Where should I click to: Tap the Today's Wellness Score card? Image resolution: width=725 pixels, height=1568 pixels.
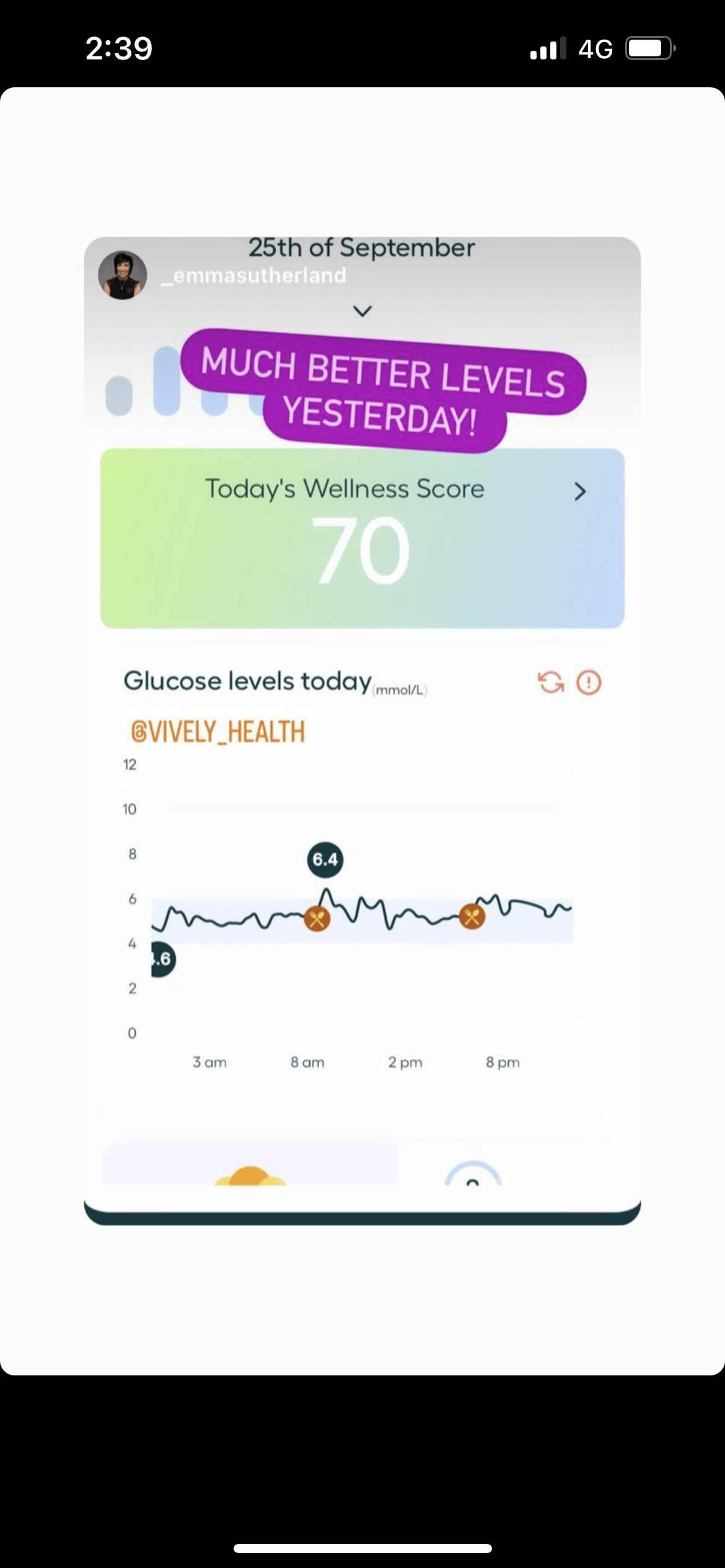pyautogui.click(x=362, y=539)
